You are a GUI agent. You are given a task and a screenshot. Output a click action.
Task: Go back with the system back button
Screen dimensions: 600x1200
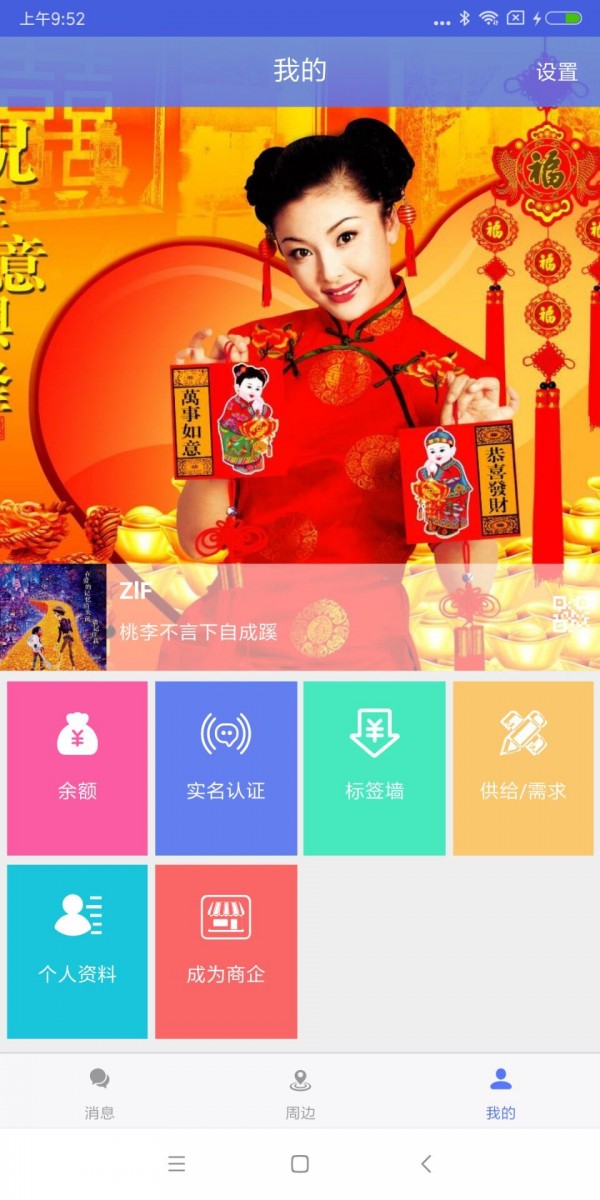[x=426, y=1163]
